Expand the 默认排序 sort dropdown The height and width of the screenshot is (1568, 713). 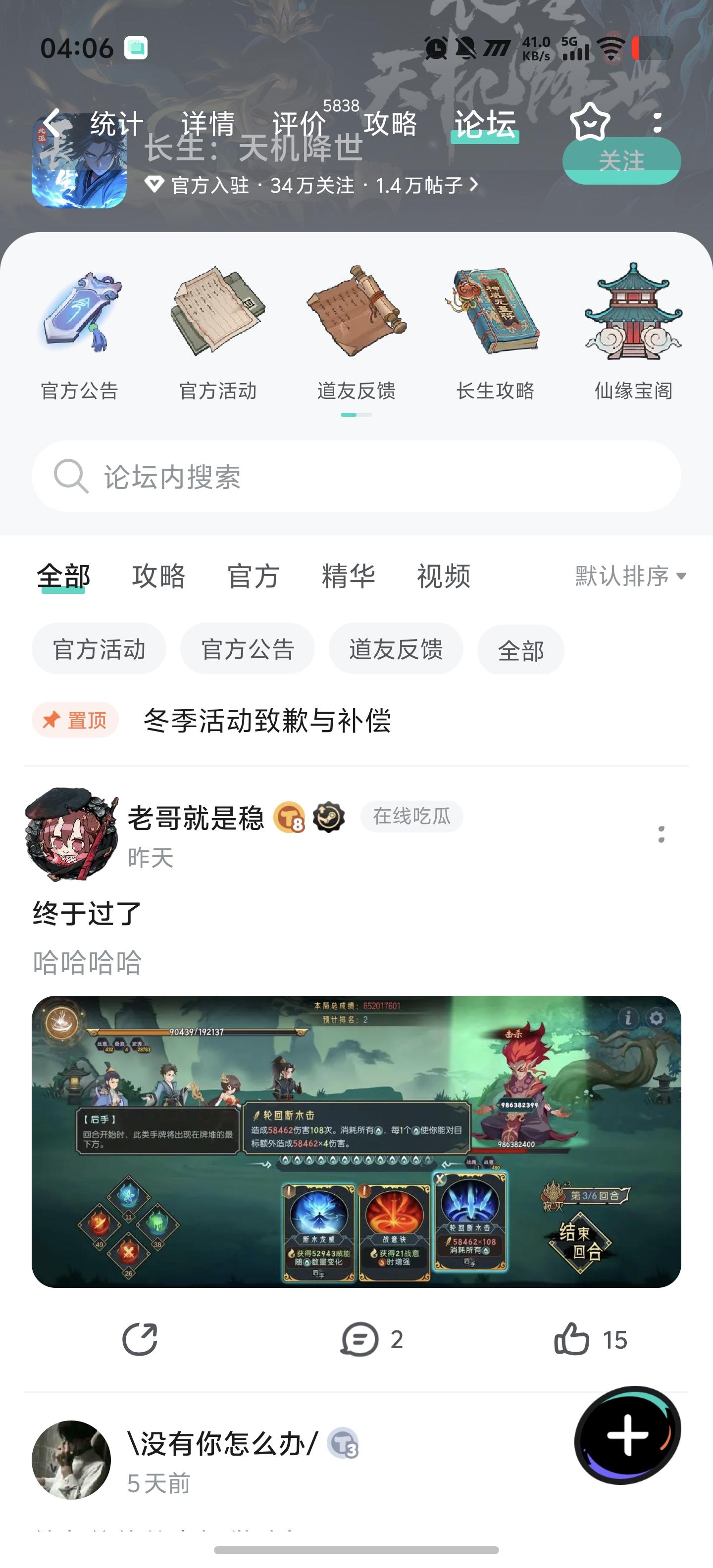[630, 576]
